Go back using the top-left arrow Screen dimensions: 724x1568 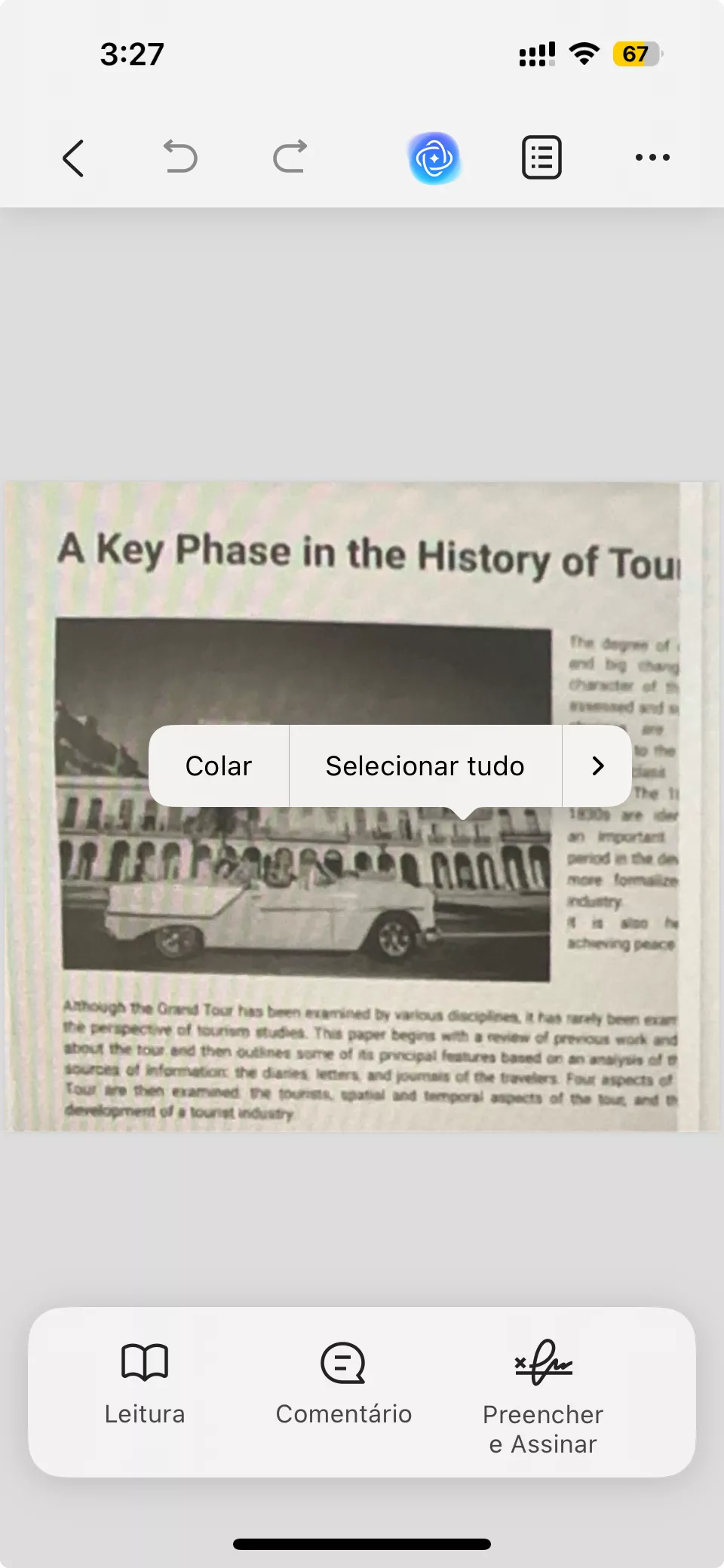click(73, 158)
